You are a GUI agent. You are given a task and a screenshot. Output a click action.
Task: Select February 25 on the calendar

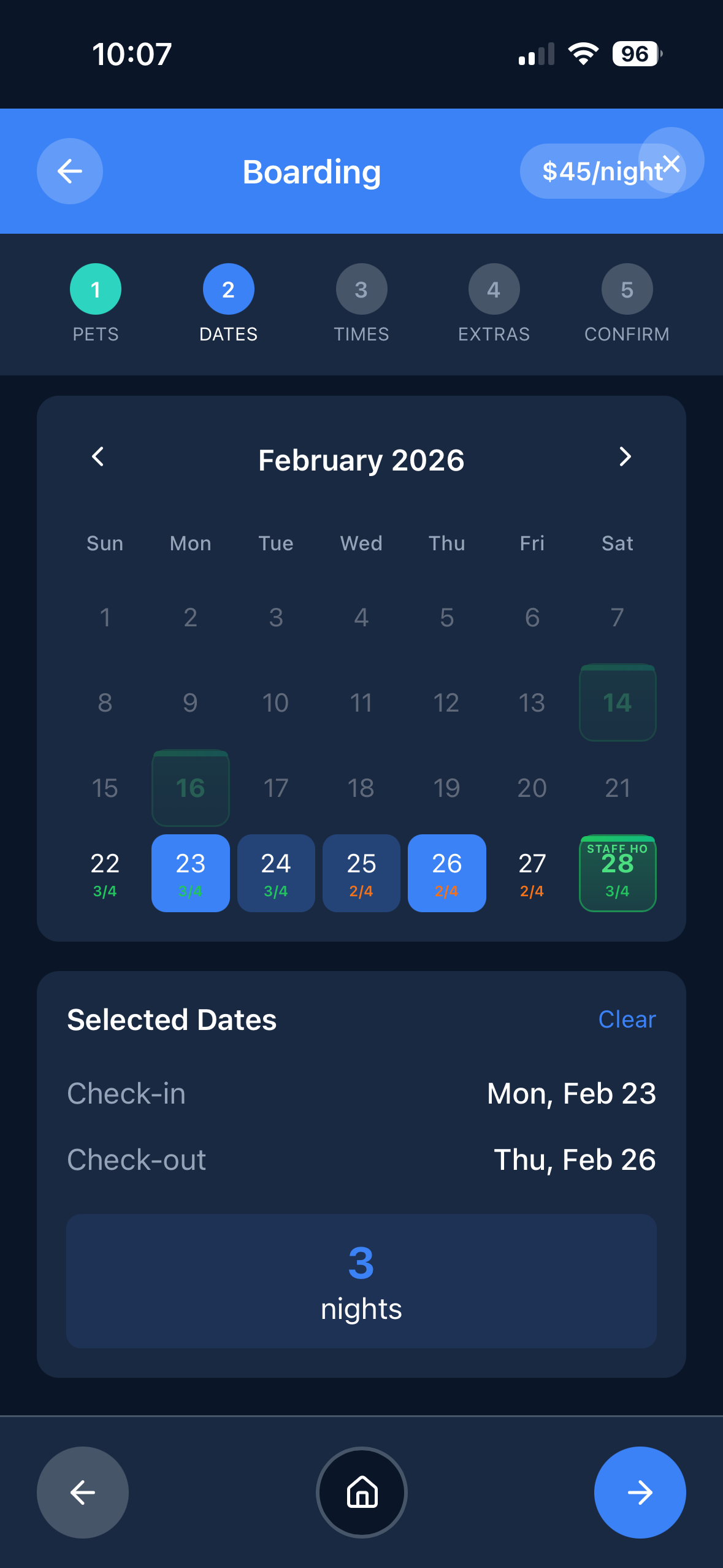click(361, 873)
